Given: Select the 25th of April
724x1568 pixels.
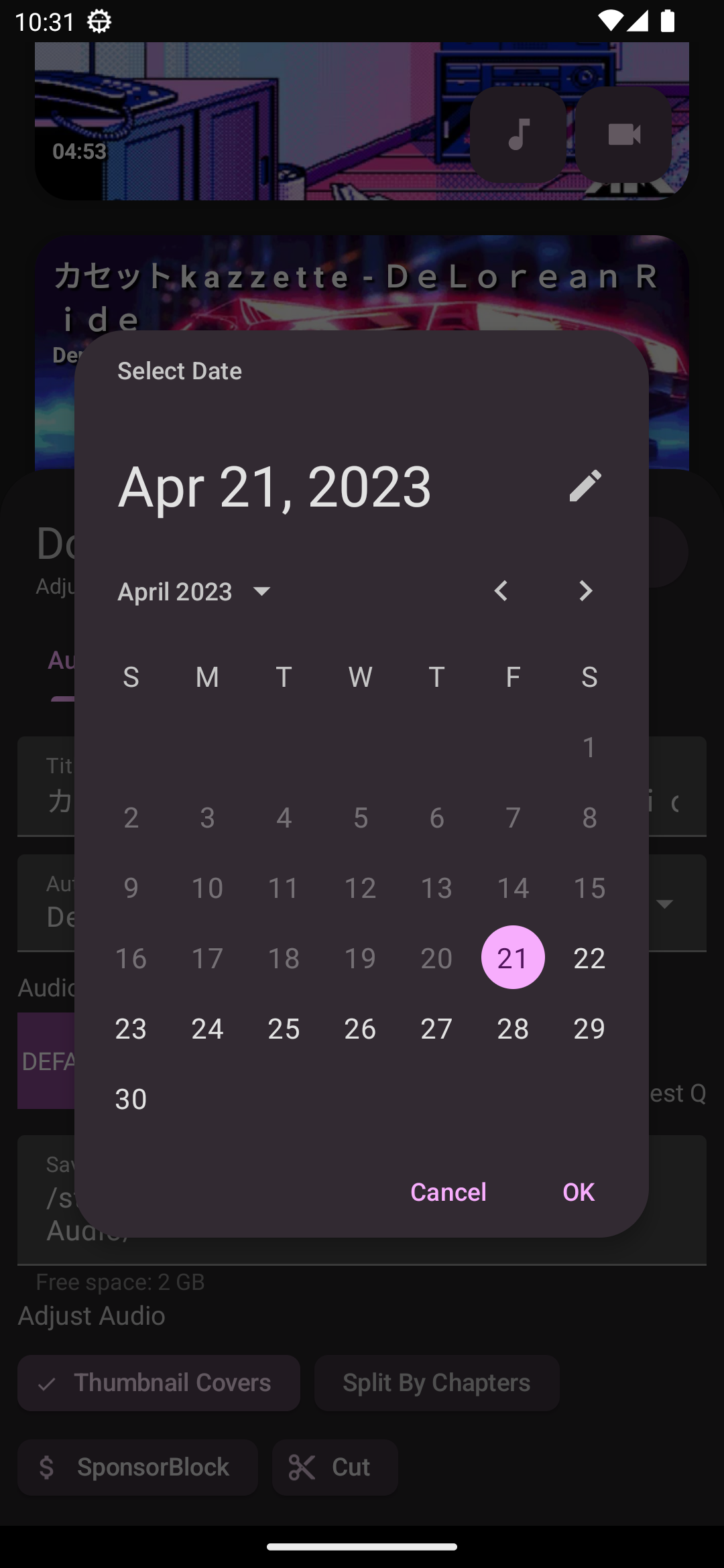Looking at the screenshot, I should (284, 1029).
